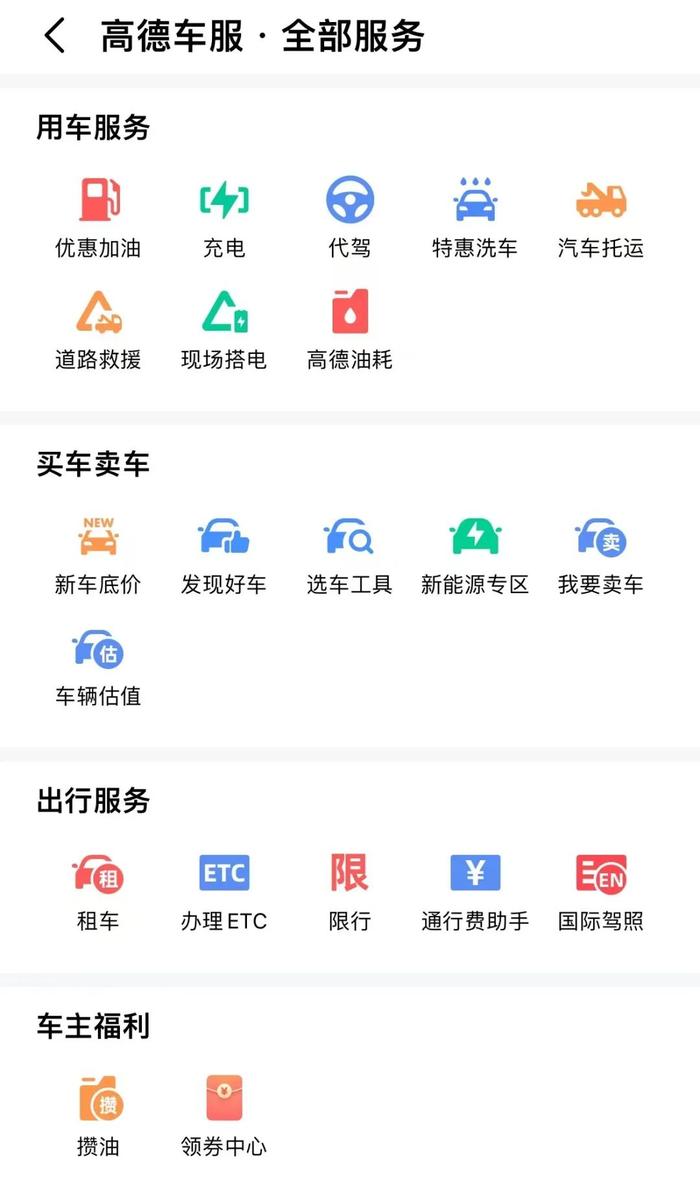Check 限行 traffic restrictions
The width and height of the screenshot is (700, 1185).
349,892
